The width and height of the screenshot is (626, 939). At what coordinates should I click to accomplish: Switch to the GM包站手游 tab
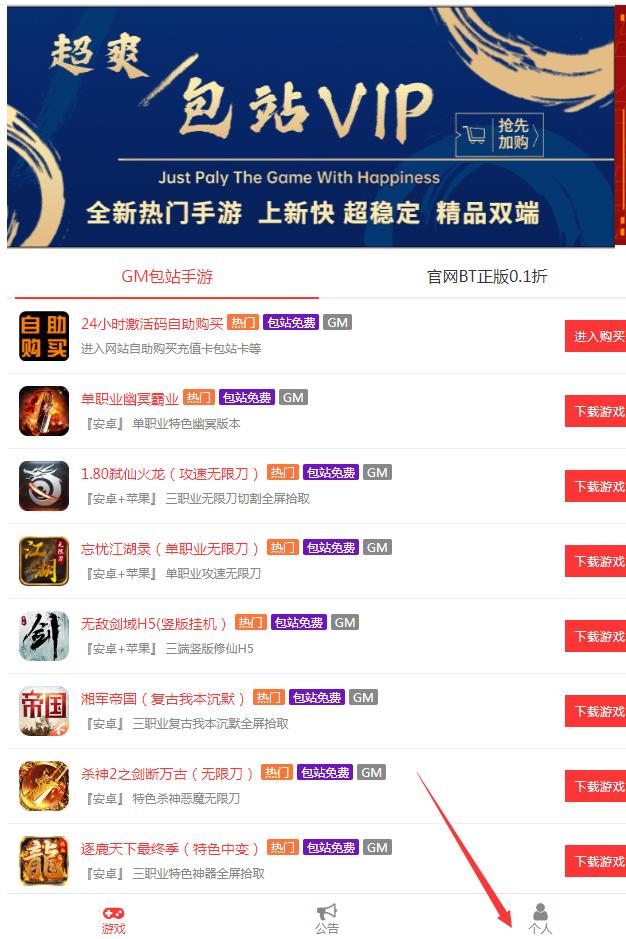coord(167,276)
